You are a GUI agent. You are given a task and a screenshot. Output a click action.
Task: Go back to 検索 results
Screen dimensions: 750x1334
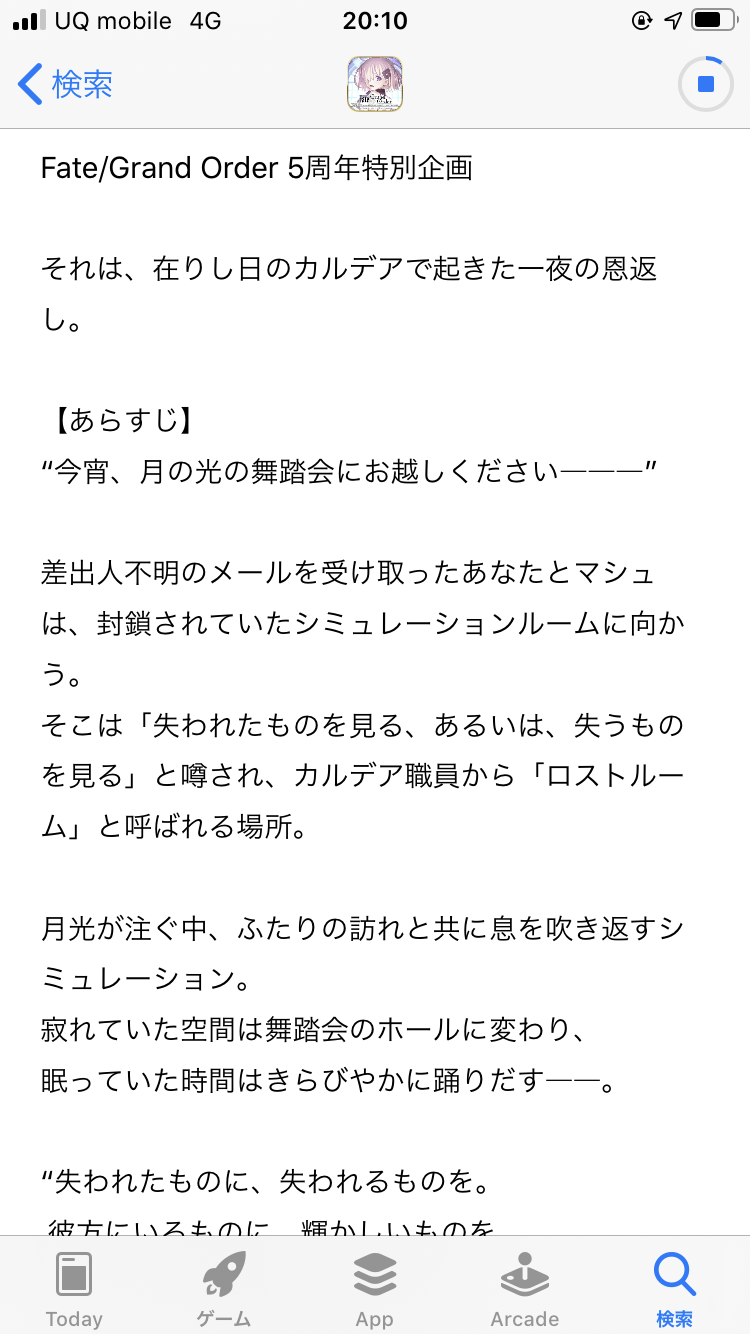click(x=66, y=84)
